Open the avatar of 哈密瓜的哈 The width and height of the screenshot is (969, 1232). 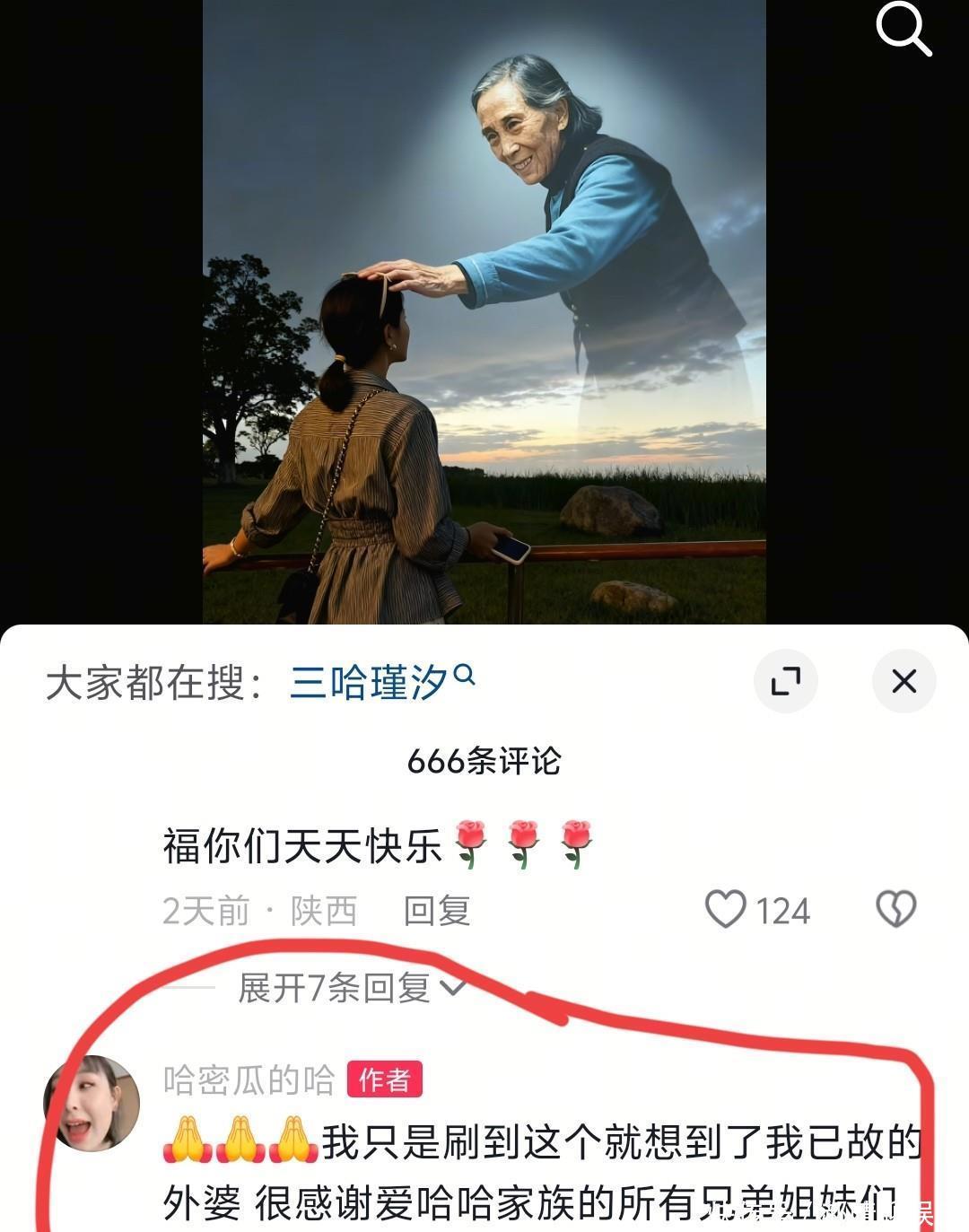click(92, 1104)
